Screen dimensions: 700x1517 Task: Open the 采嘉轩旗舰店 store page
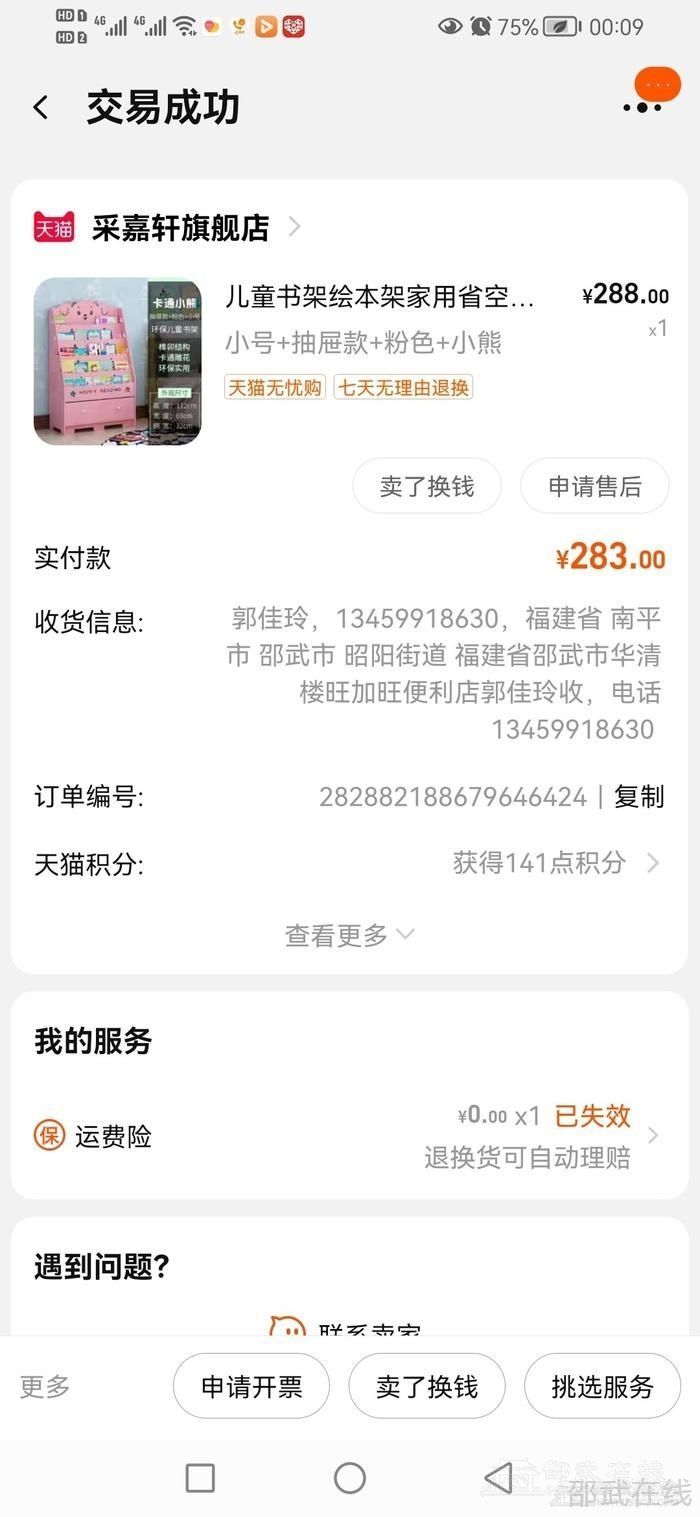coord(180,228)
